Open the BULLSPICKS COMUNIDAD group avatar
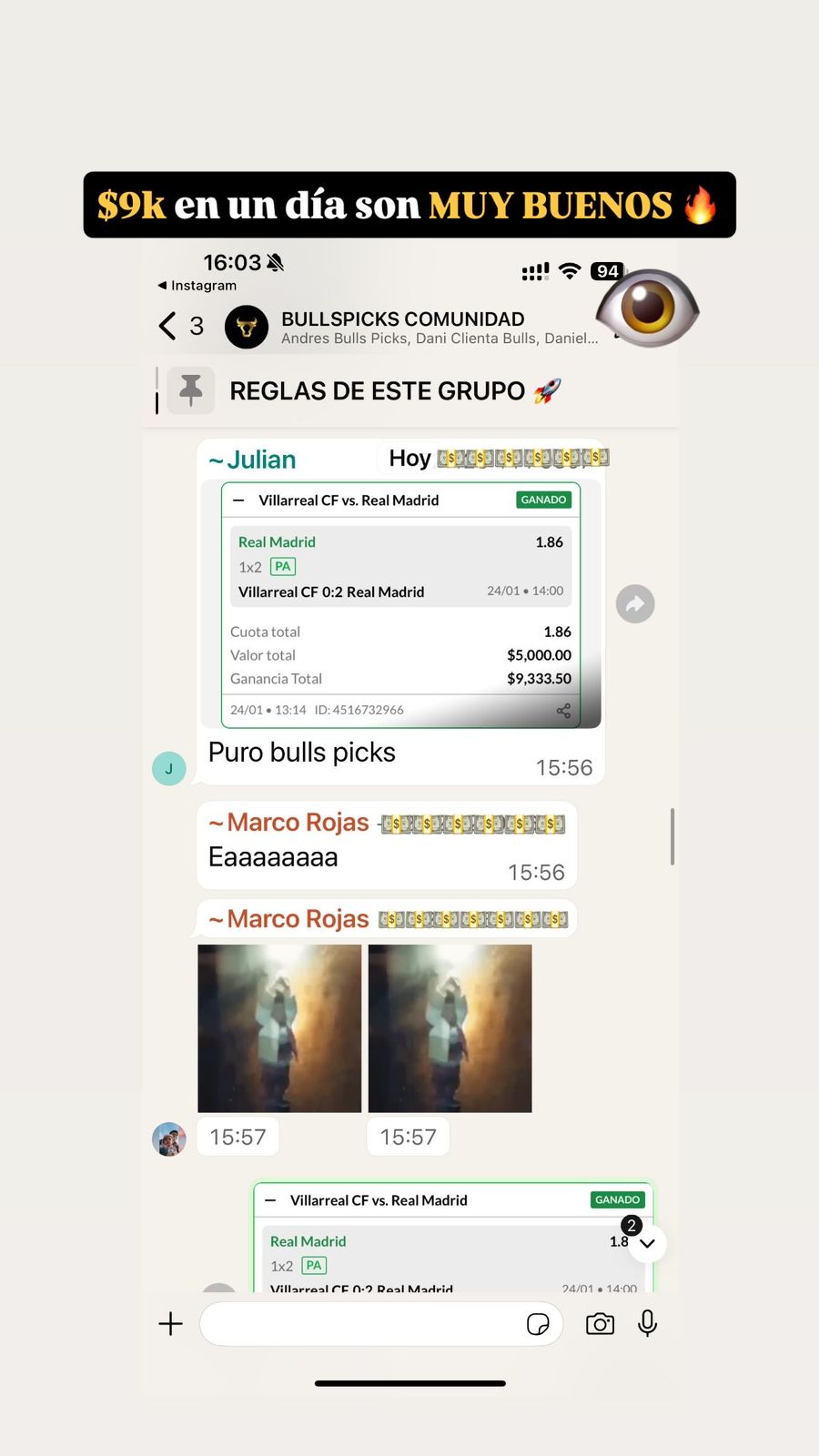This screenshot has width=819, height=1456. point(246,327)
